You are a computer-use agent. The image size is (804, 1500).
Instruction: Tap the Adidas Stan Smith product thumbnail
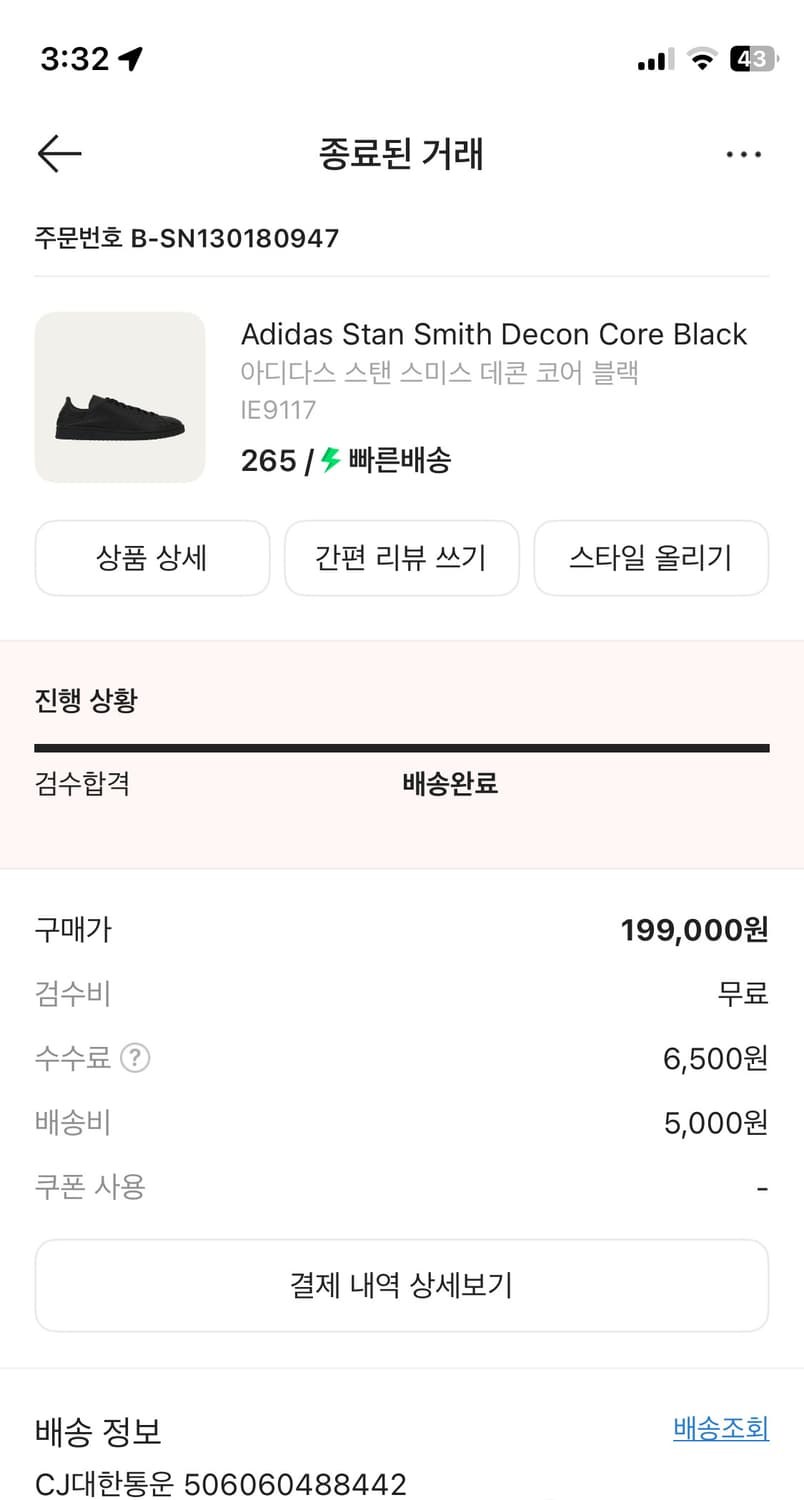[119, 397]
